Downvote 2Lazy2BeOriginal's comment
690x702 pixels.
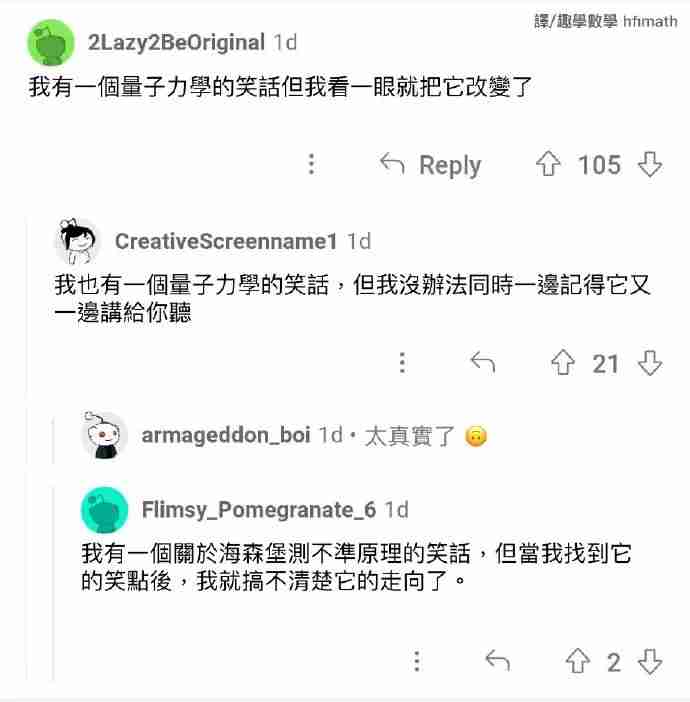(650, 164)
